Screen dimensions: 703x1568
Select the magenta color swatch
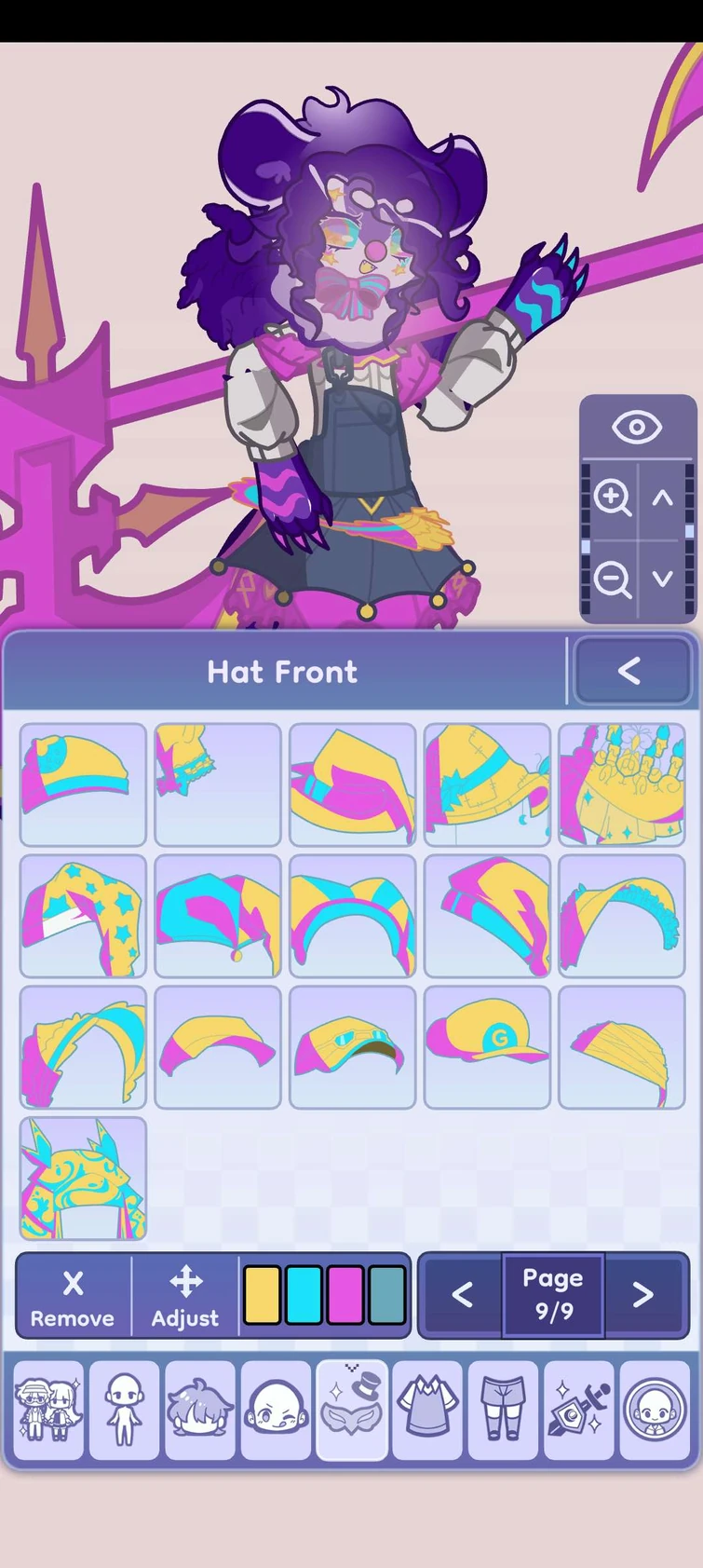click(345, 1295)
